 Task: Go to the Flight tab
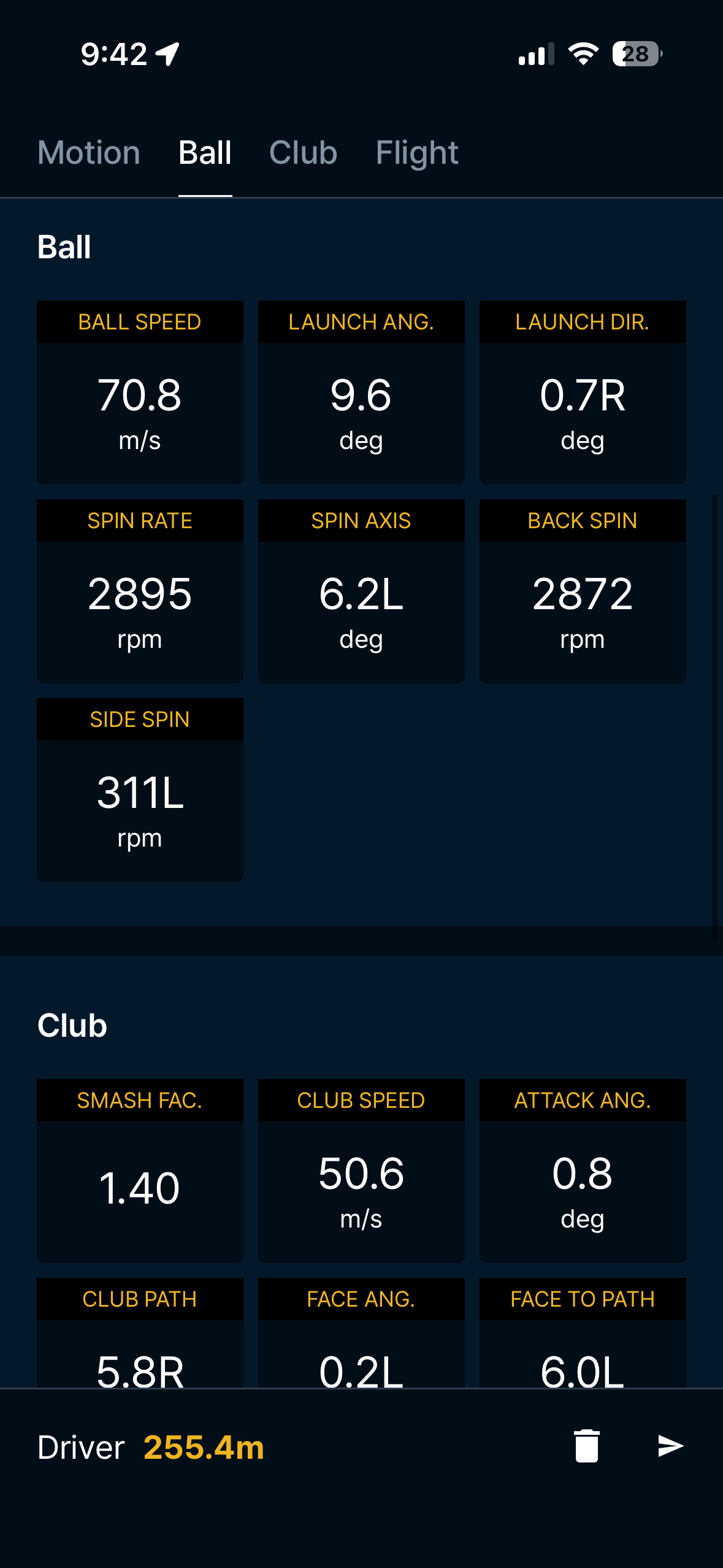point(416,153)
